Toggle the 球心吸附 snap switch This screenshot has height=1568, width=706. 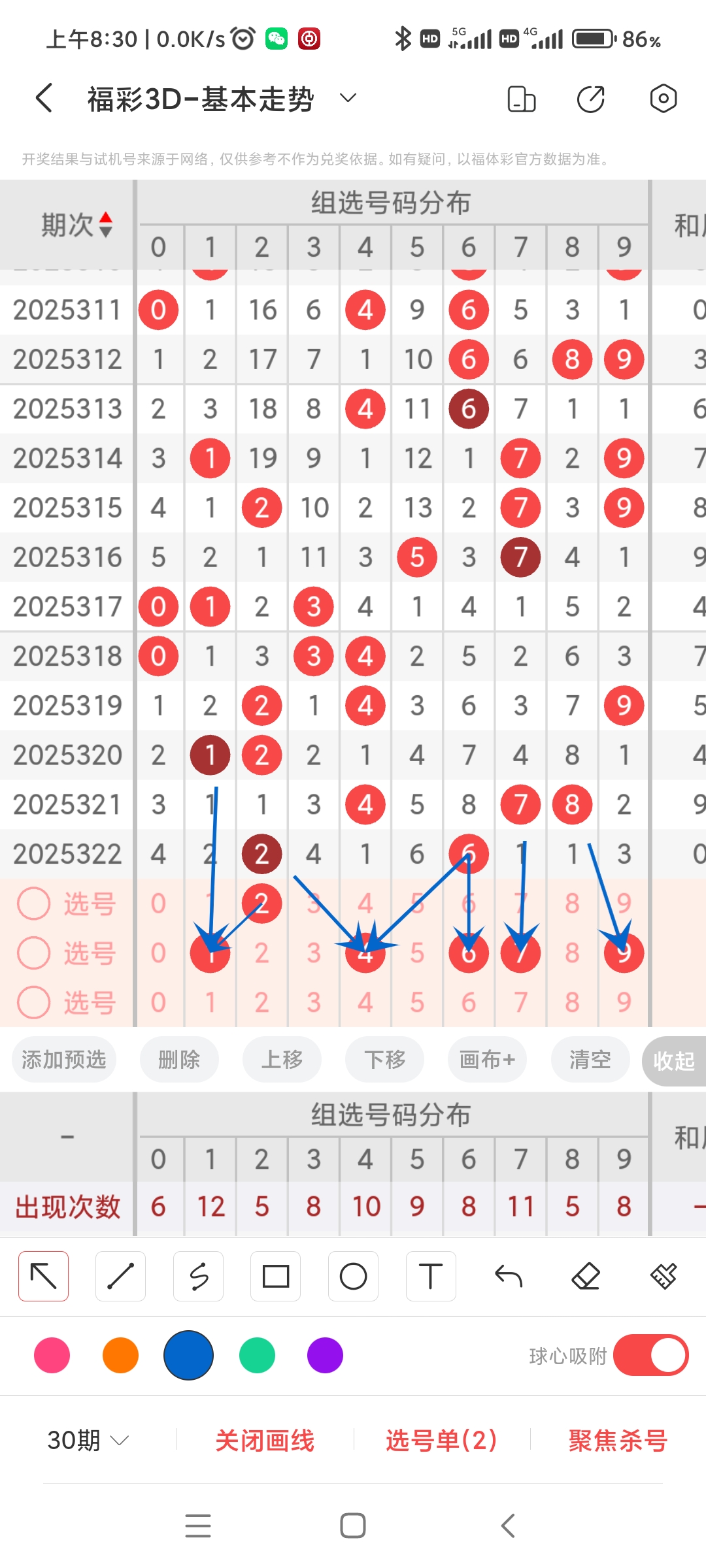point(650,1356)
